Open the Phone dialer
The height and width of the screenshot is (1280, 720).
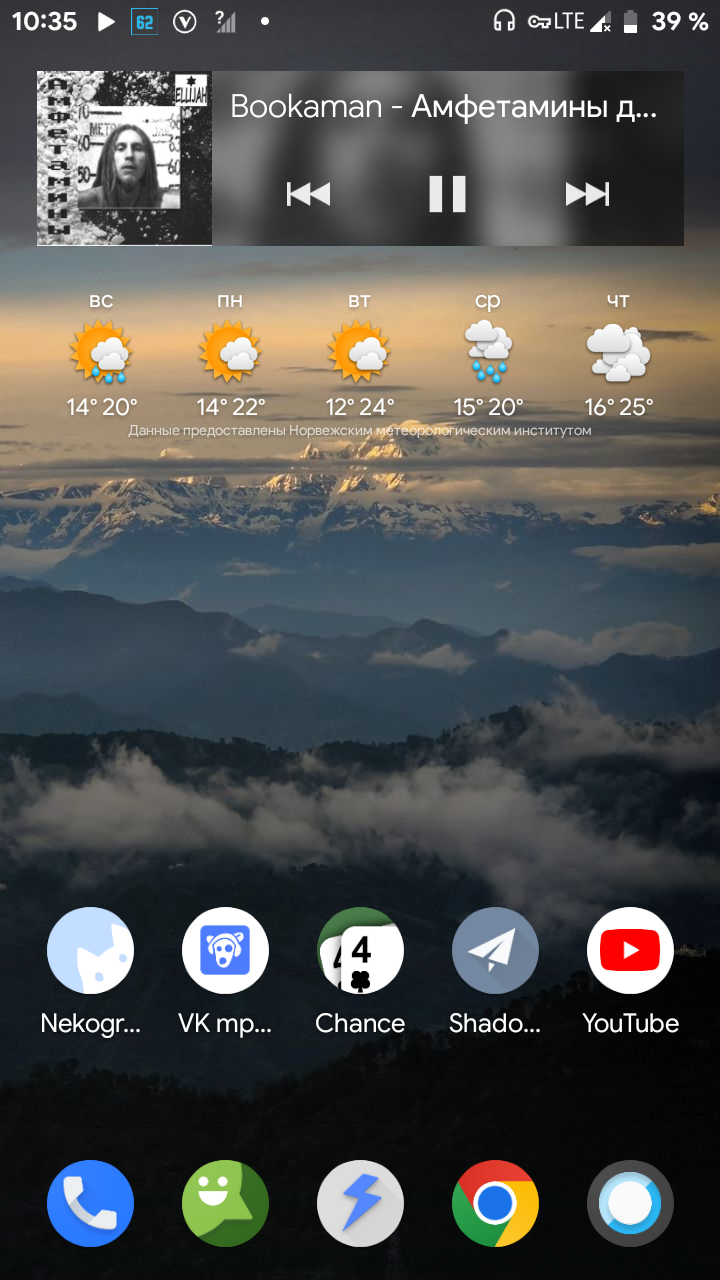(90, 1203)
